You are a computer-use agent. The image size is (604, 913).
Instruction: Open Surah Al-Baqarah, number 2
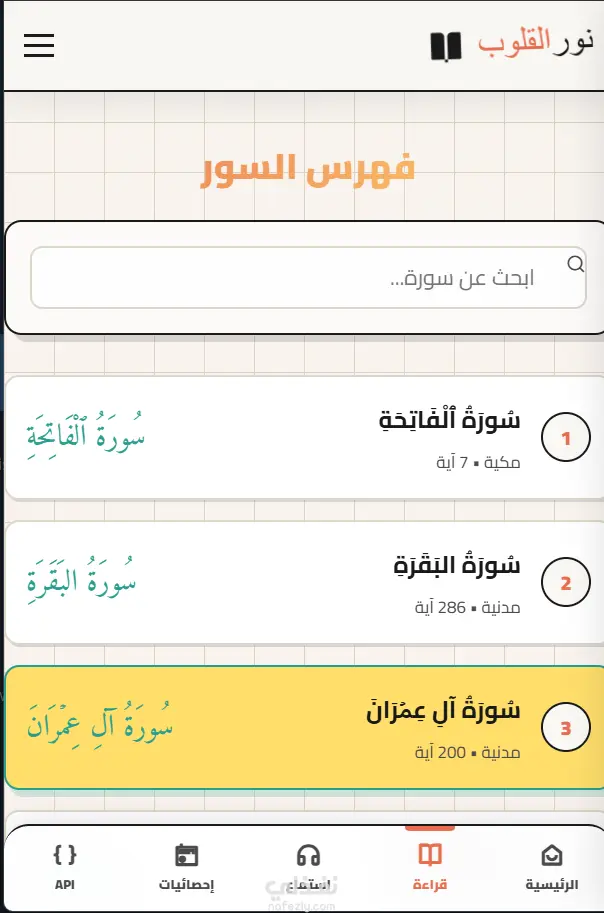(304, 582)
